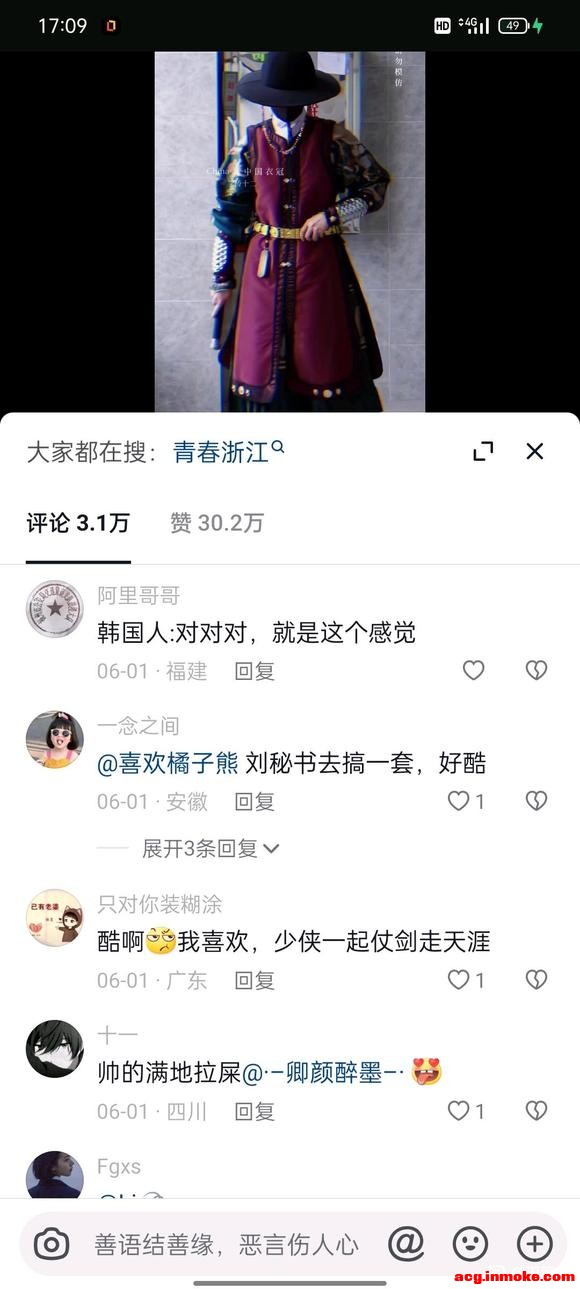Image resolution: width=580 pixels, height=1289 pixels.
Task: Select the 评论 3.1万 tab
Action: (x=78, y=522)
